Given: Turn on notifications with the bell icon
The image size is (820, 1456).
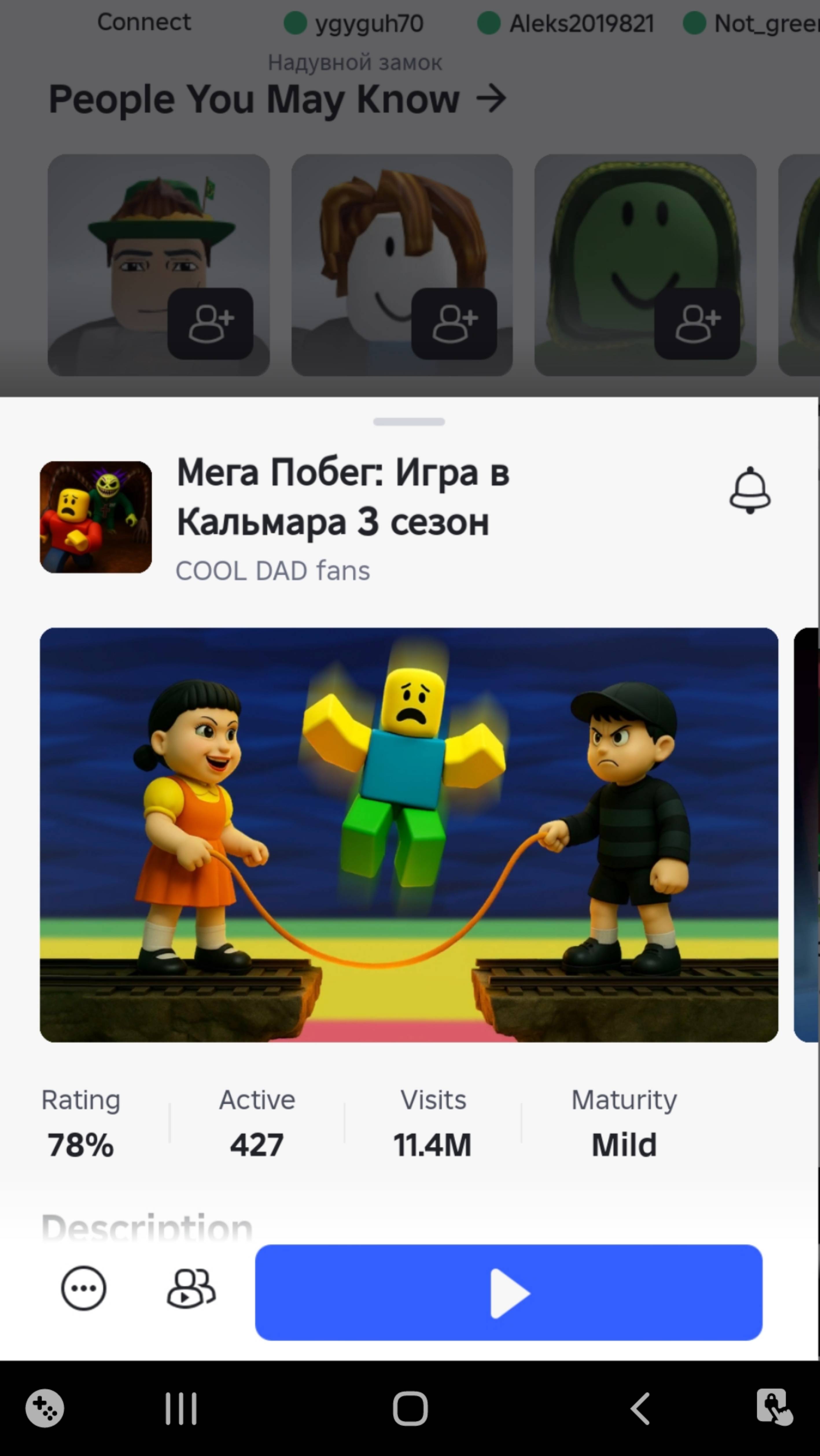Looking at the screenshot, I should [749, 490].
